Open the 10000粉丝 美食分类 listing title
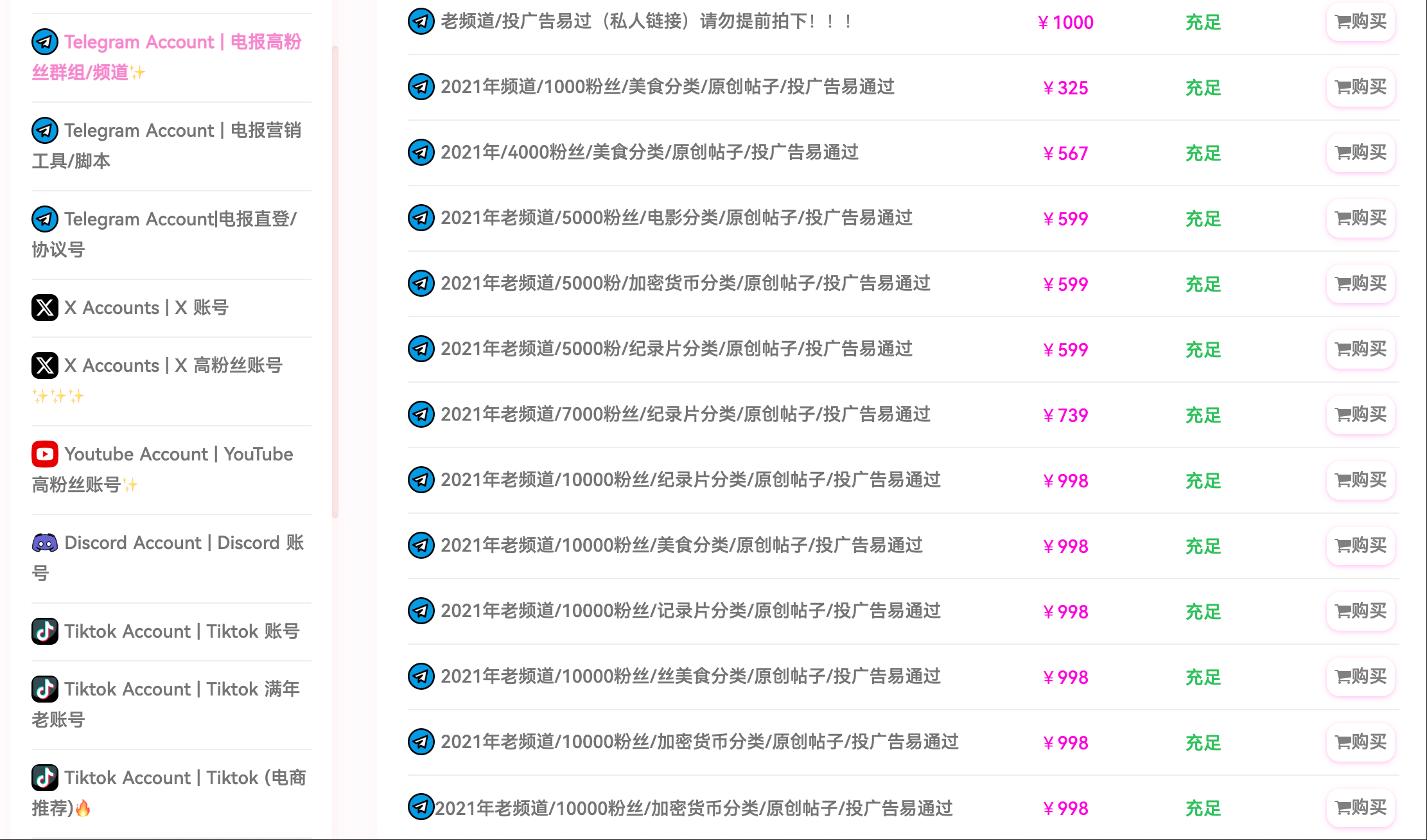The image size is (1427, 840). coord(681,545)
